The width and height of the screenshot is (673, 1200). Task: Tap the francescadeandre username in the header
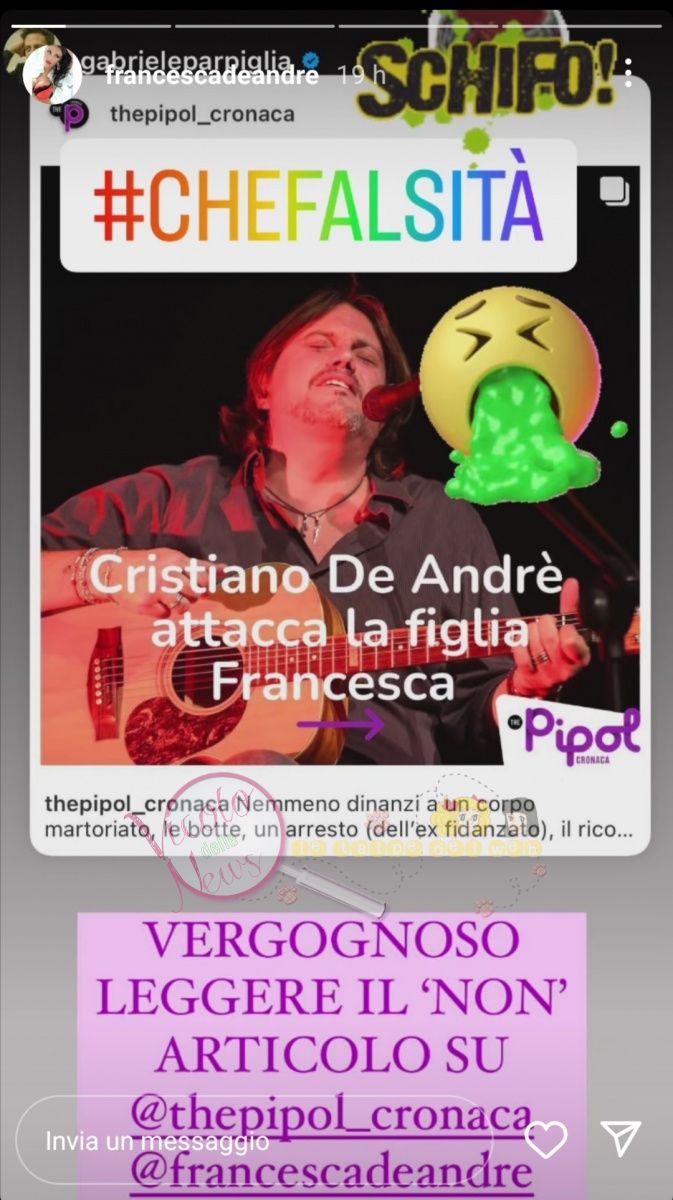(212, 77)
